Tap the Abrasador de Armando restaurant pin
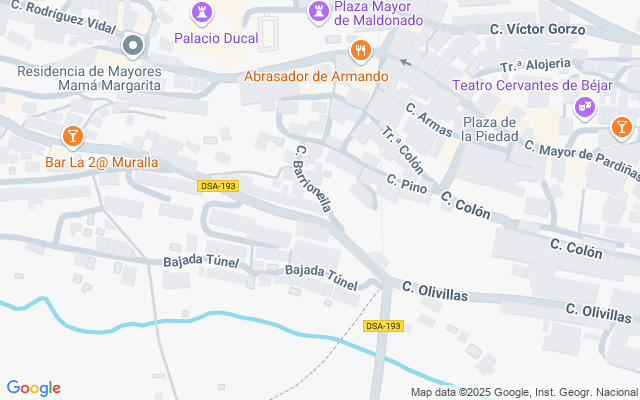Image resolution: width=640 pixels, height=400 pixels. (x=361, y=50)
